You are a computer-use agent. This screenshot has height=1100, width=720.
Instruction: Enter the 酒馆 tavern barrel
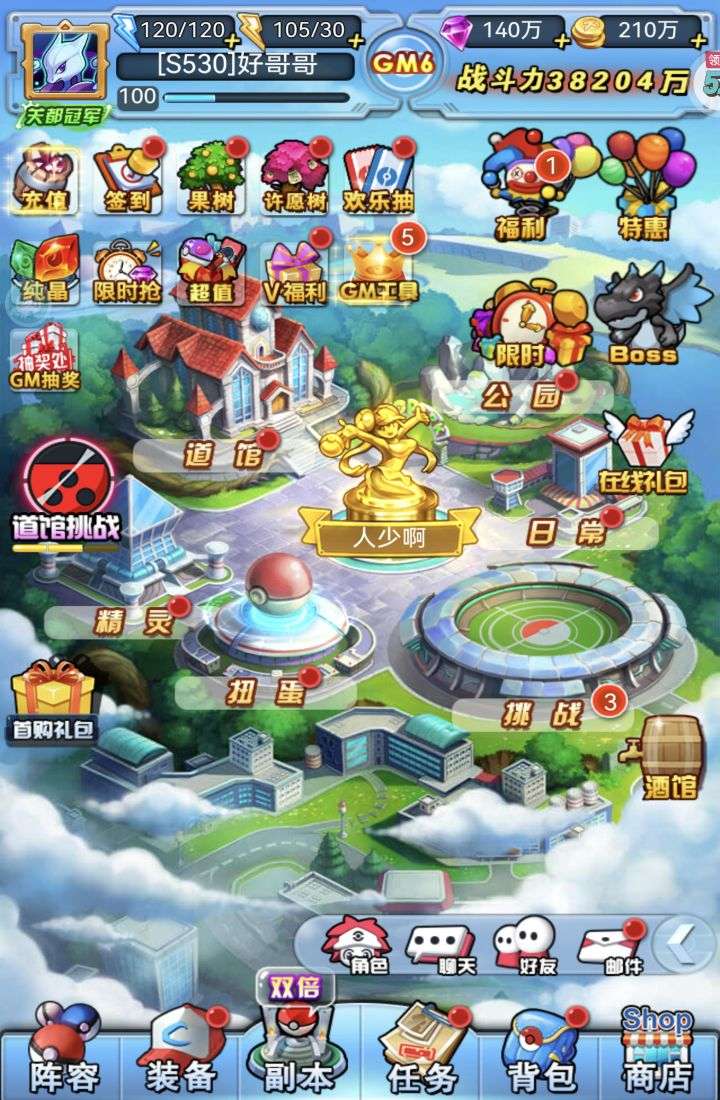point(668,757)
